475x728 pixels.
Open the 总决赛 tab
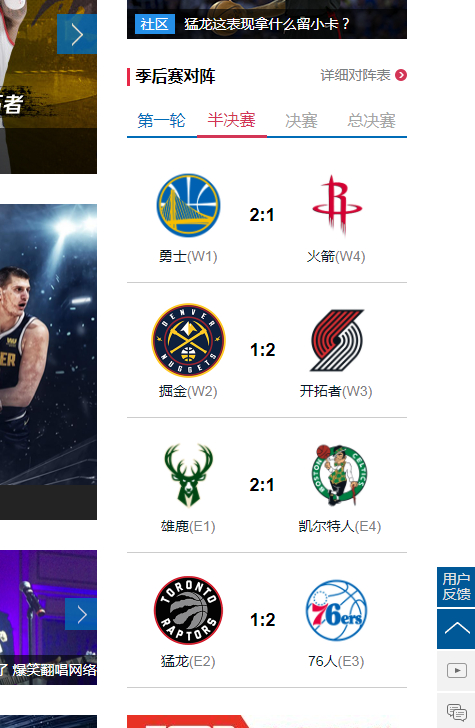pyautogui.click(x=371, y=122)
